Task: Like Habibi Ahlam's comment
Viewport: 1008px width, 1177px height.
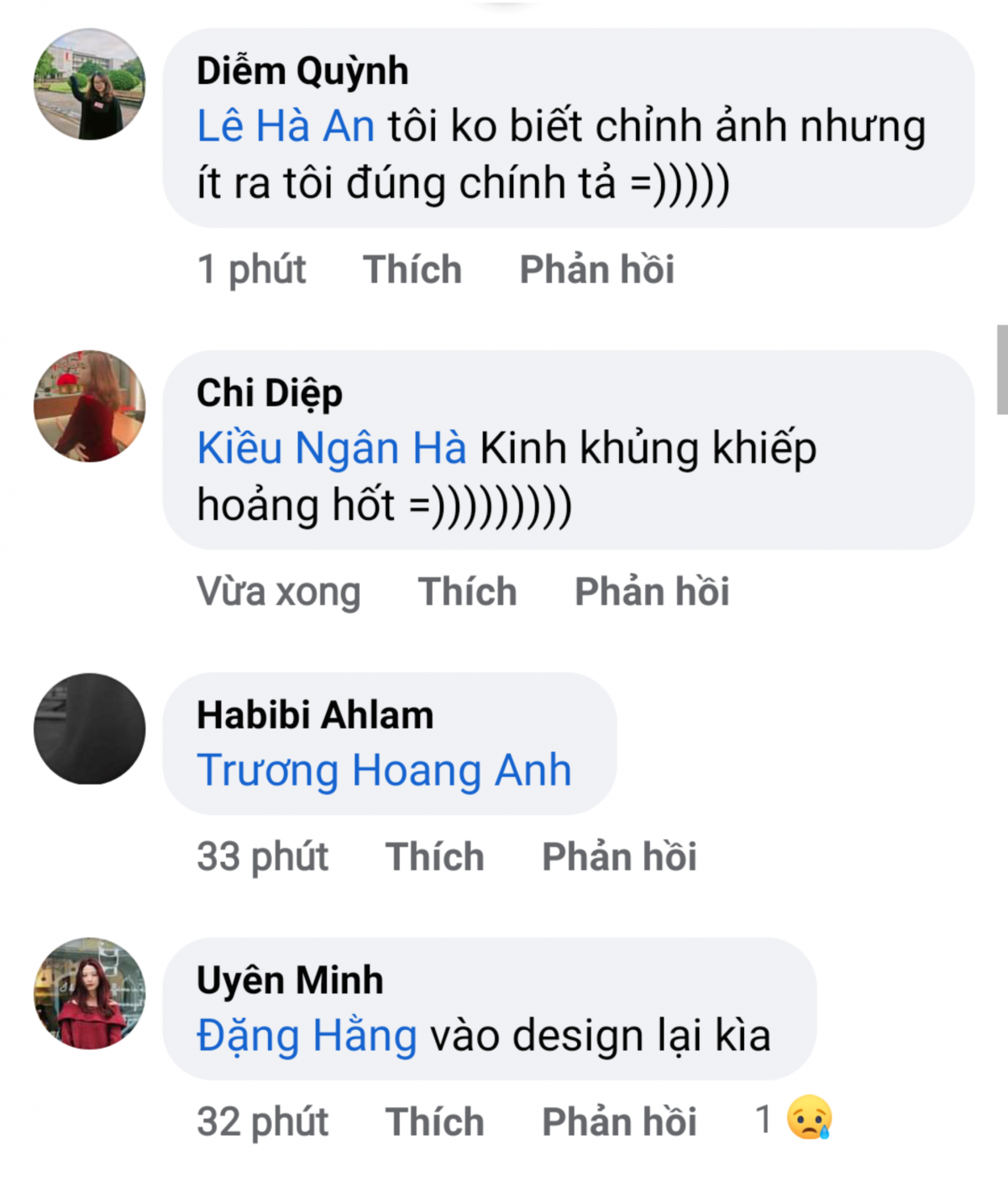Action: point(434,857)
